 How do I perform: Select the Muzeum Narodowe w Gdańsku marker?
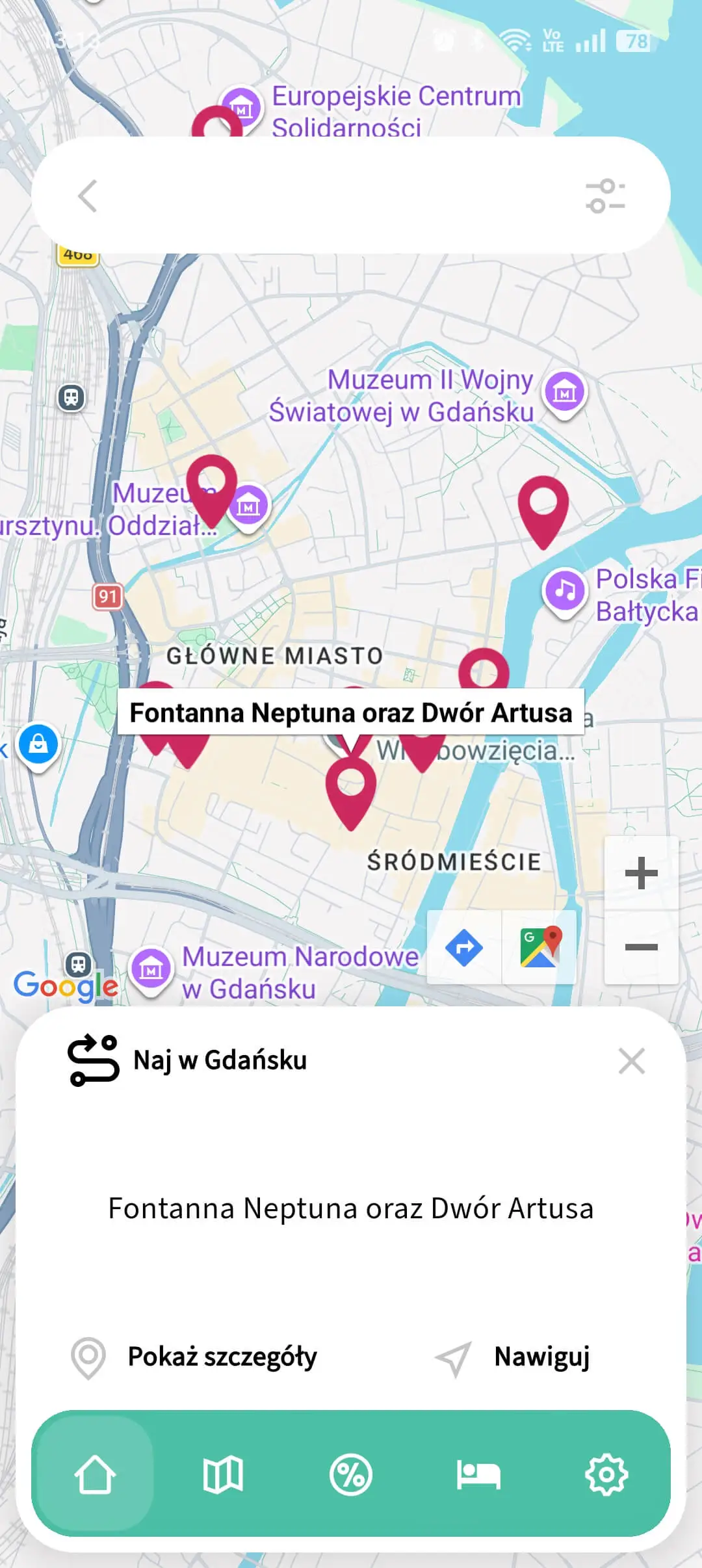click(x=151, y=969)
